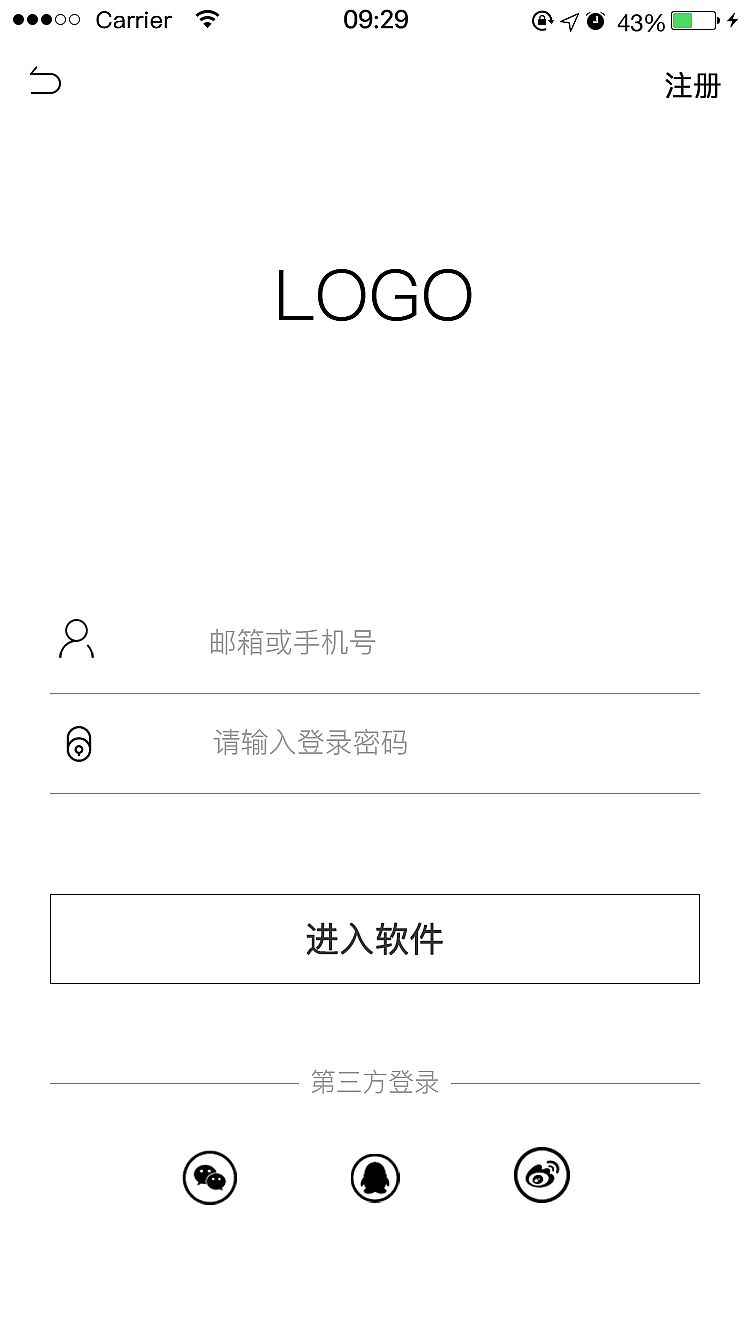Tap the battery indicator in status bar

point(692,18)
